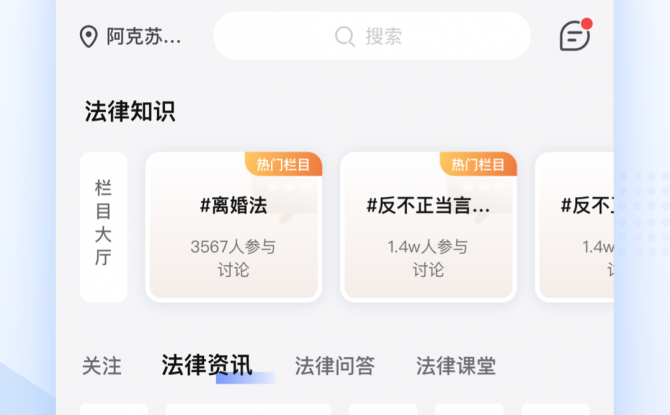
Task: Select the 法律资讯 tab
Action: tap(207, 366)
